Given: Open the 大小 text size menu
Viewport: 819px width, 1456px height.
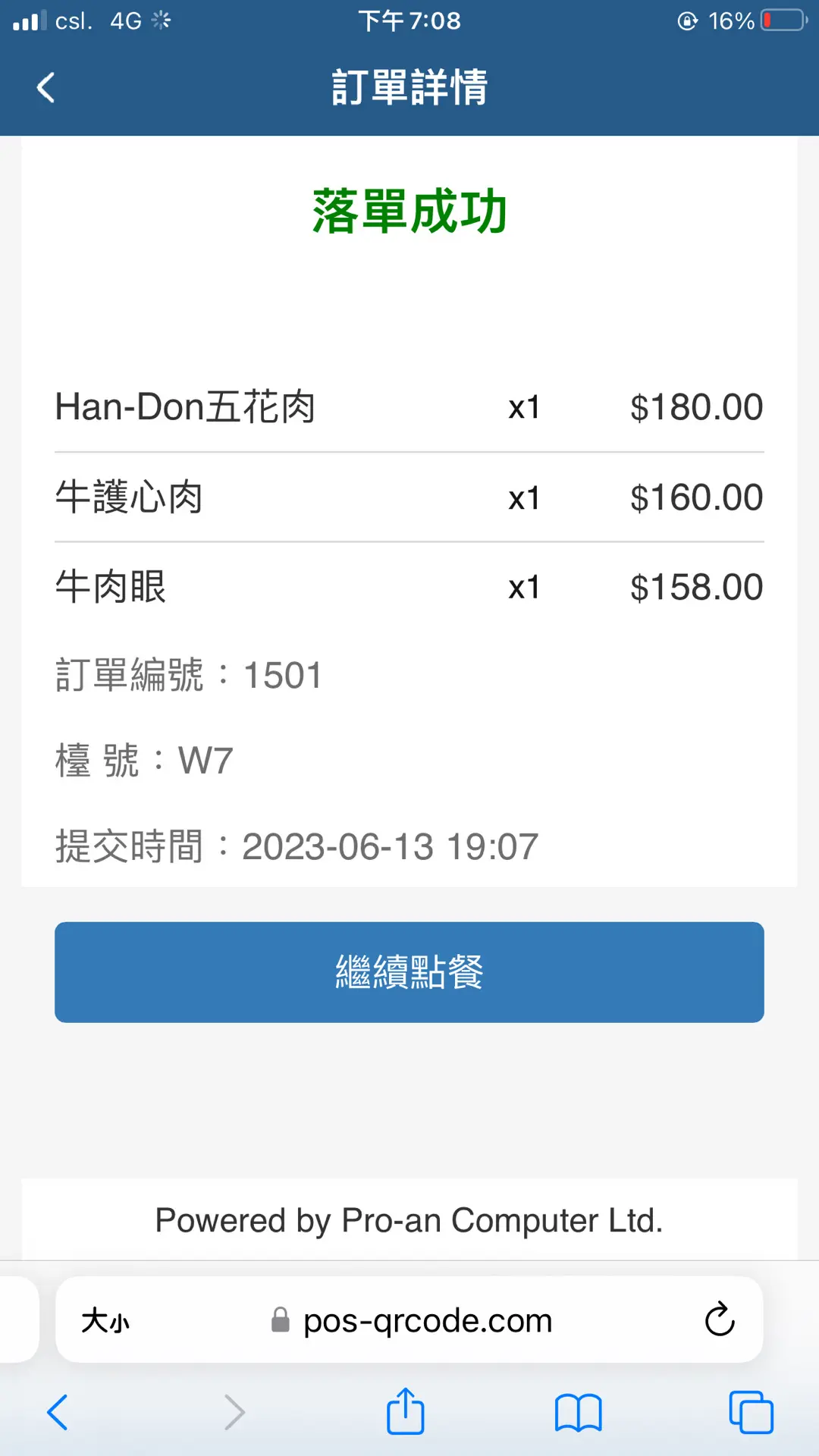Looking at the screenshot, I should 105,1320.
